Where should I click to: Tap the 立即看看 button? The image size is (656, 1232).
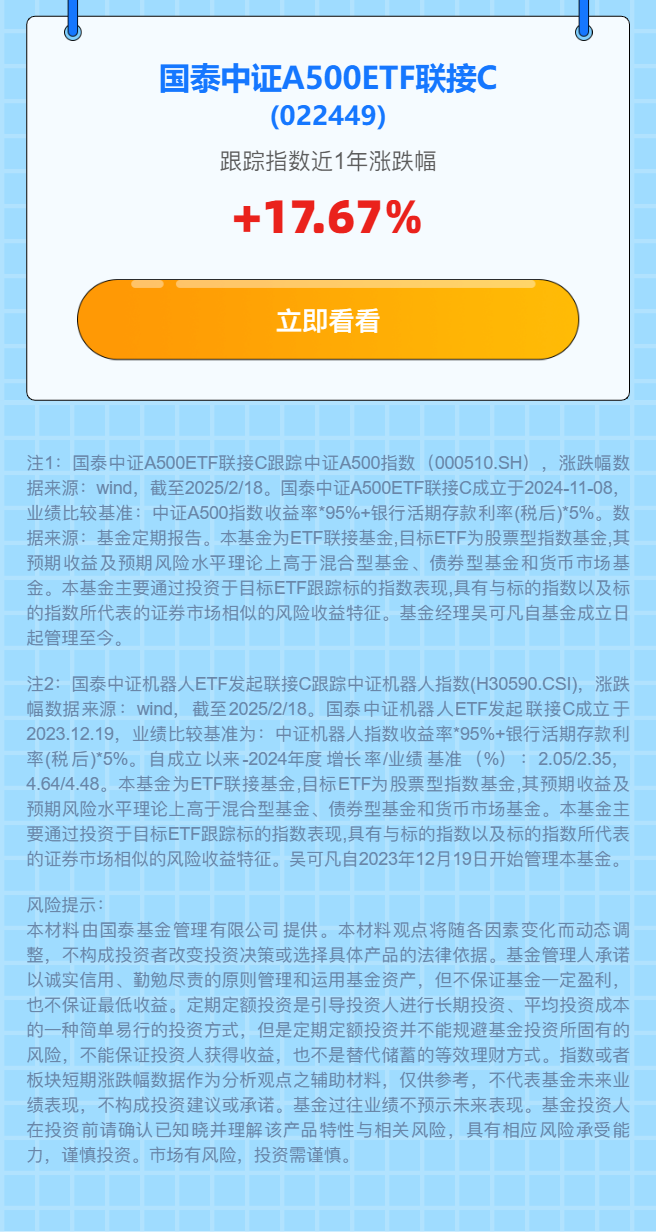(x=328, y=320)
